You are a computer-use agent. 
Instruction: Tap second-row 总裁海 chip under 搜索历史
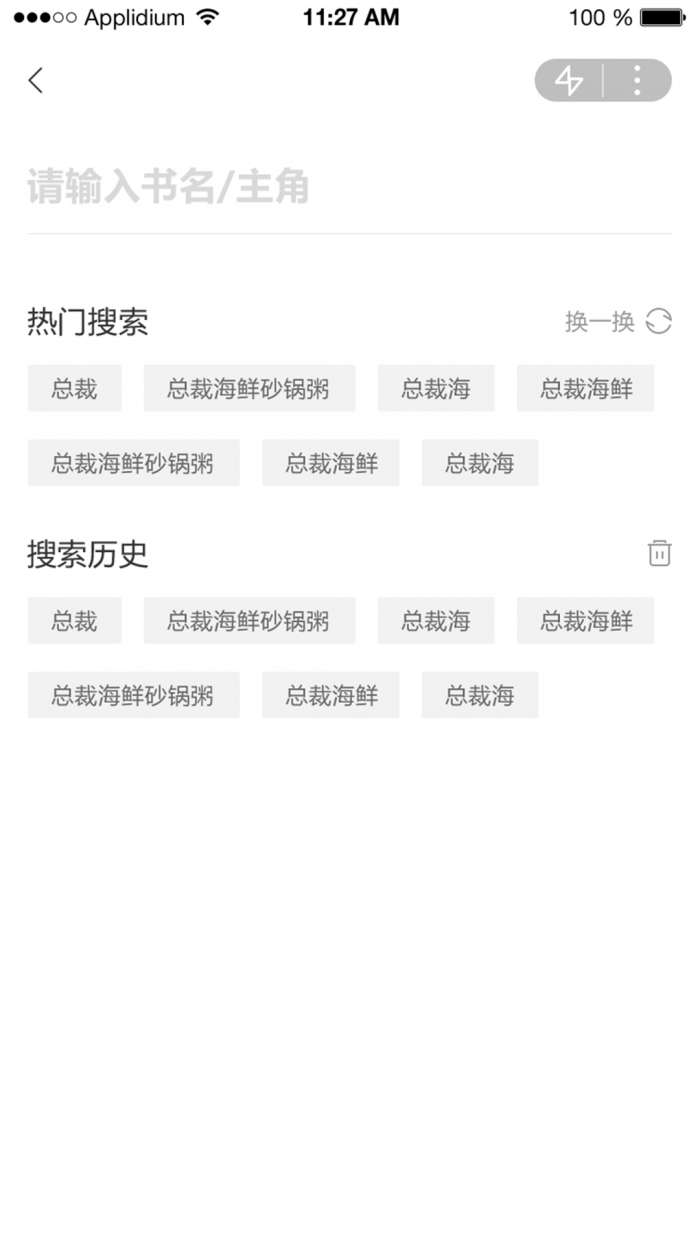point(480,695)
